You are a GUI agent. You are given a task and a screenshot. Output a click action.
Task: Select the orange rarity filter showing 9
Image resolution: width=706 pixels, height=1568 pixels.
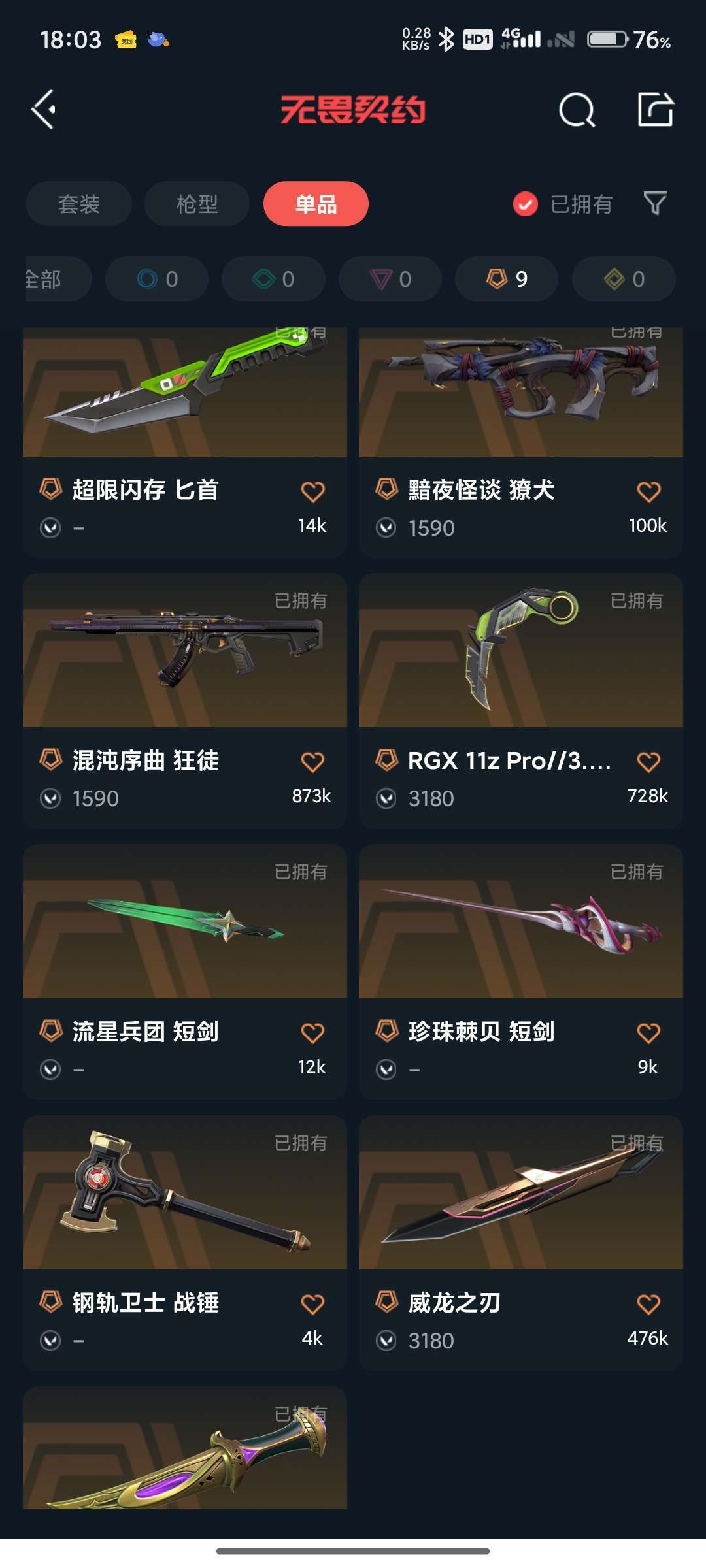506,279
